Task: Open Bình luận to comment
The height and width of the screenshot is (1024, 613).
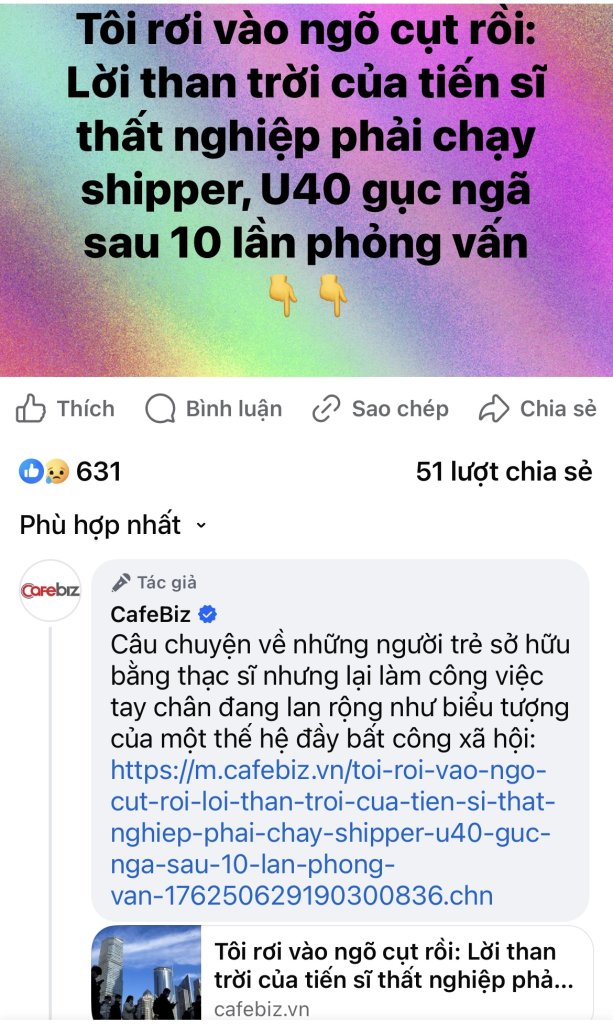Action: tap(213, 409)
